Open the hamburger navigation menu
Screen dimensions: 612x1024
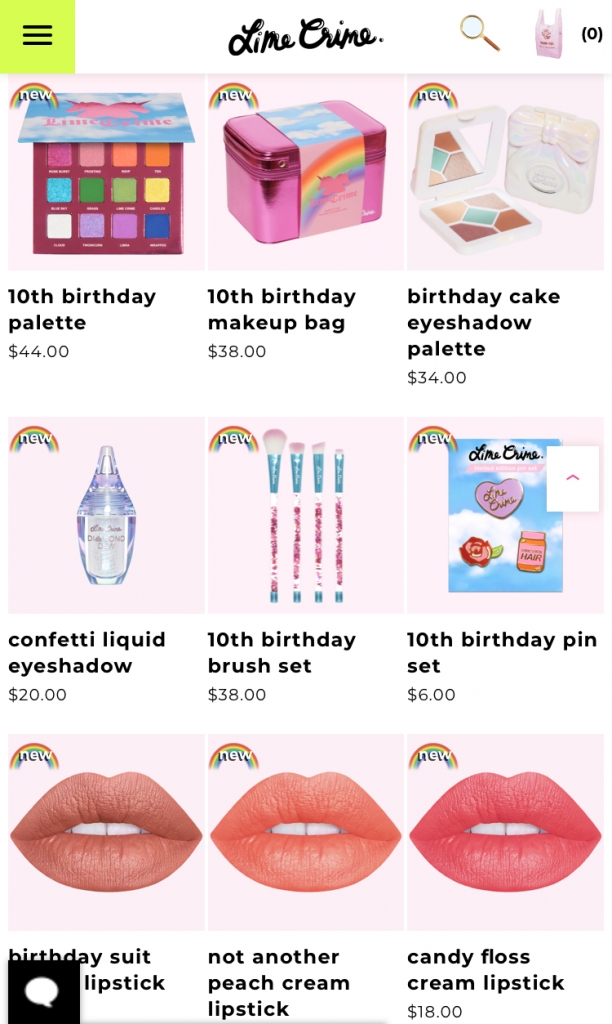37,36
